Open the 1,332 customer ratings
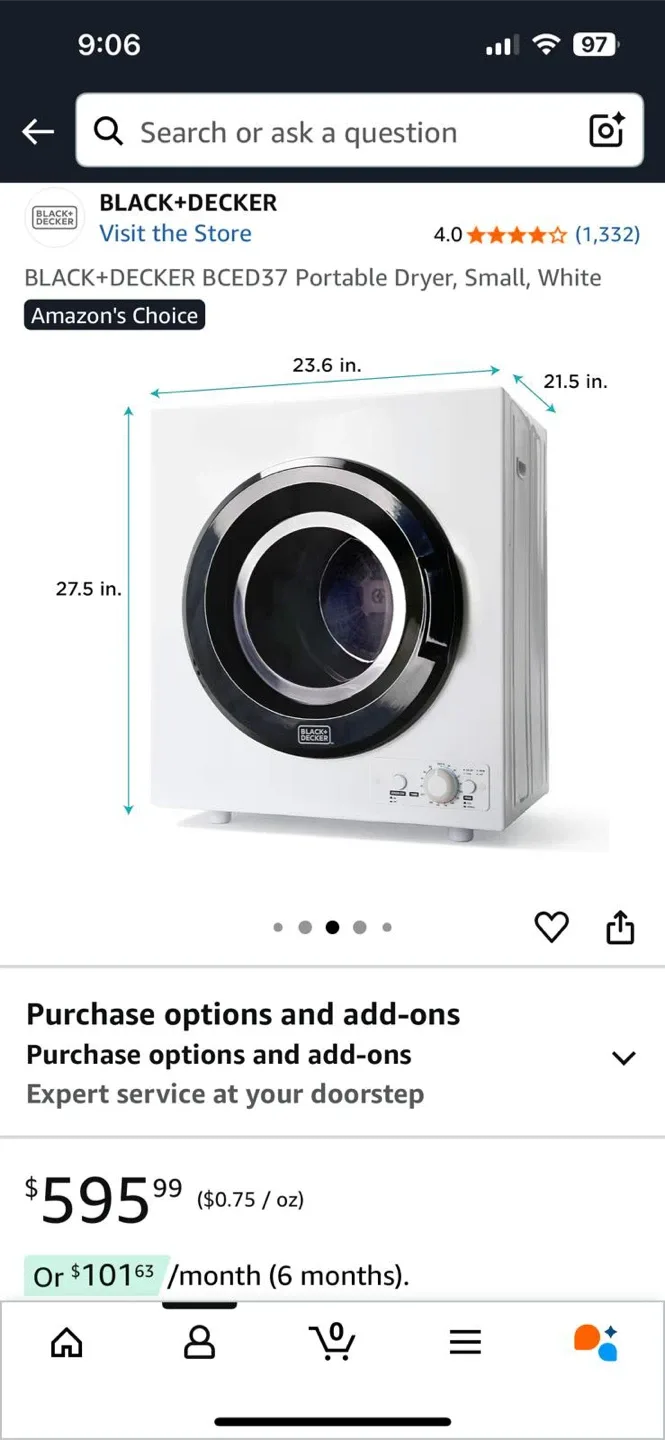 607,235
